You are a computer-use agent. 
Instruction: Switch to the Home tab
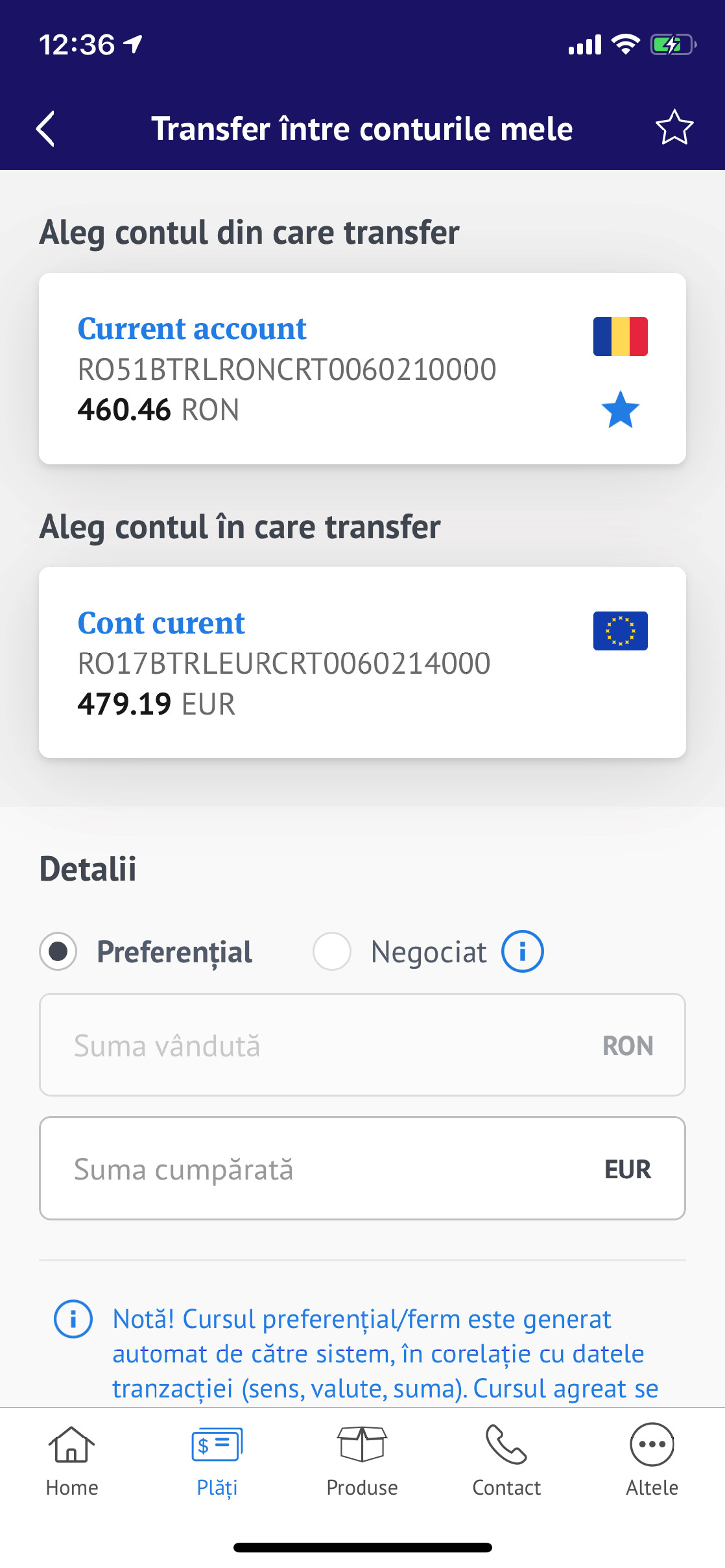tap(72, 1460)
